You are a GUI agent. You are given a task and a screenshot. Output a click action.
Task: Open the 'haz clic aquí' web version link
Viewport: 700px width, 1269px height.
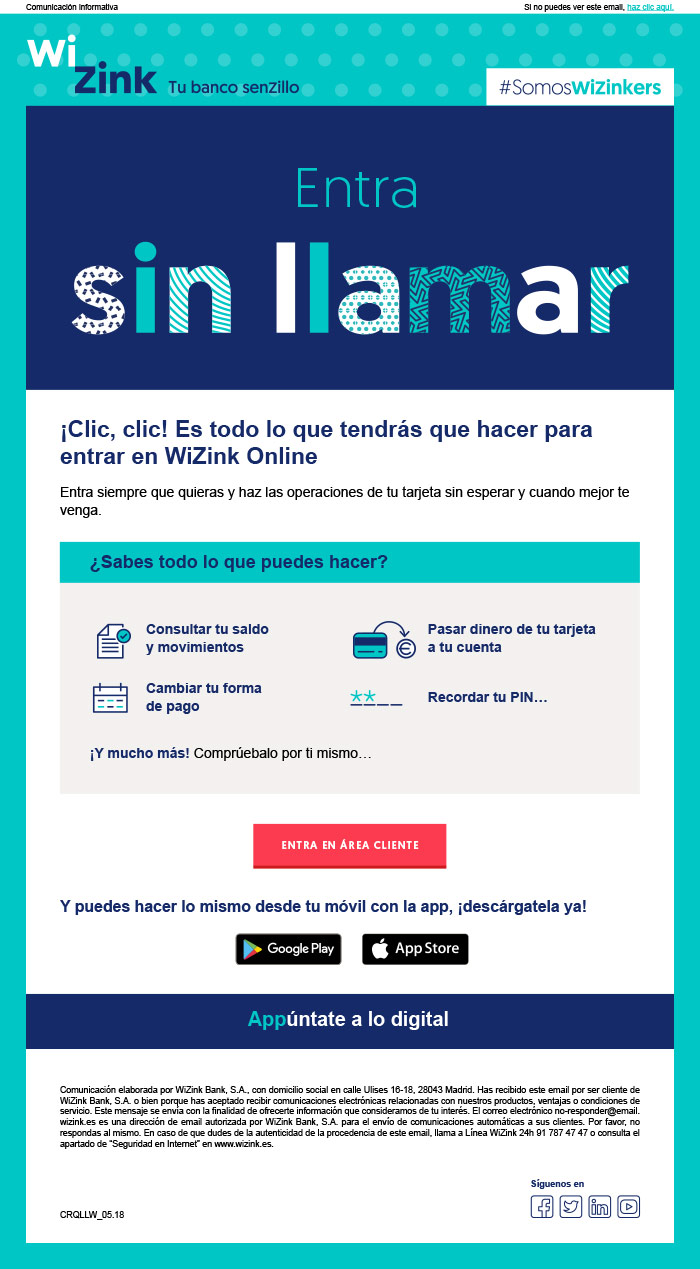[x=650, y=7]
